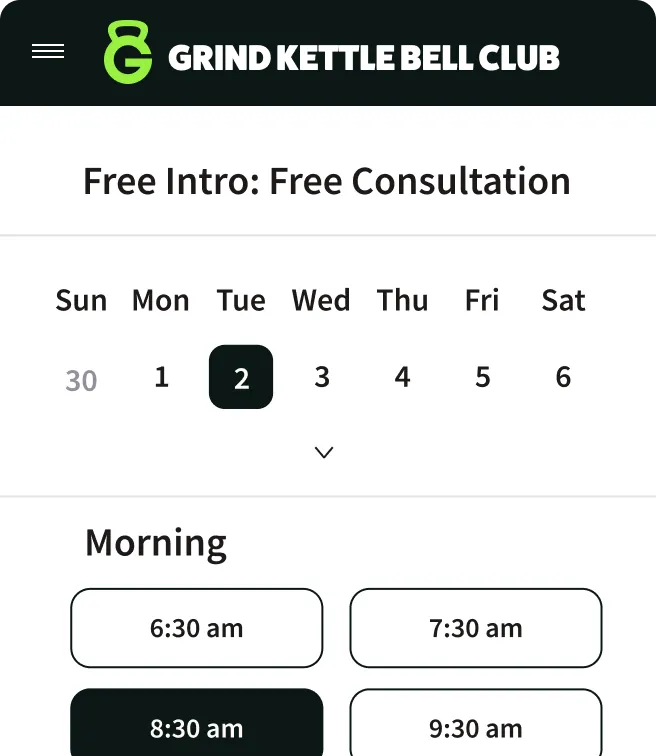
Task: Expand the calendar with the down chevron
Action: (x=323, y=452)
